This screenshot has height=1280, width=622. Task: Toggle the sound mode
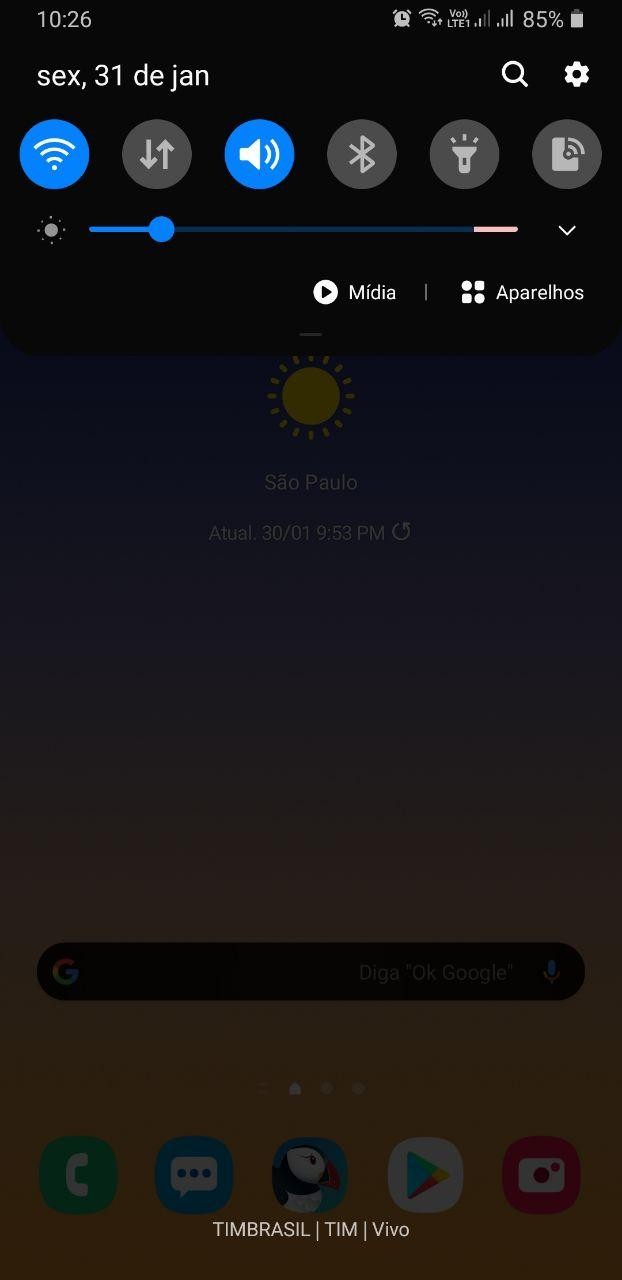tap(259, 154)
